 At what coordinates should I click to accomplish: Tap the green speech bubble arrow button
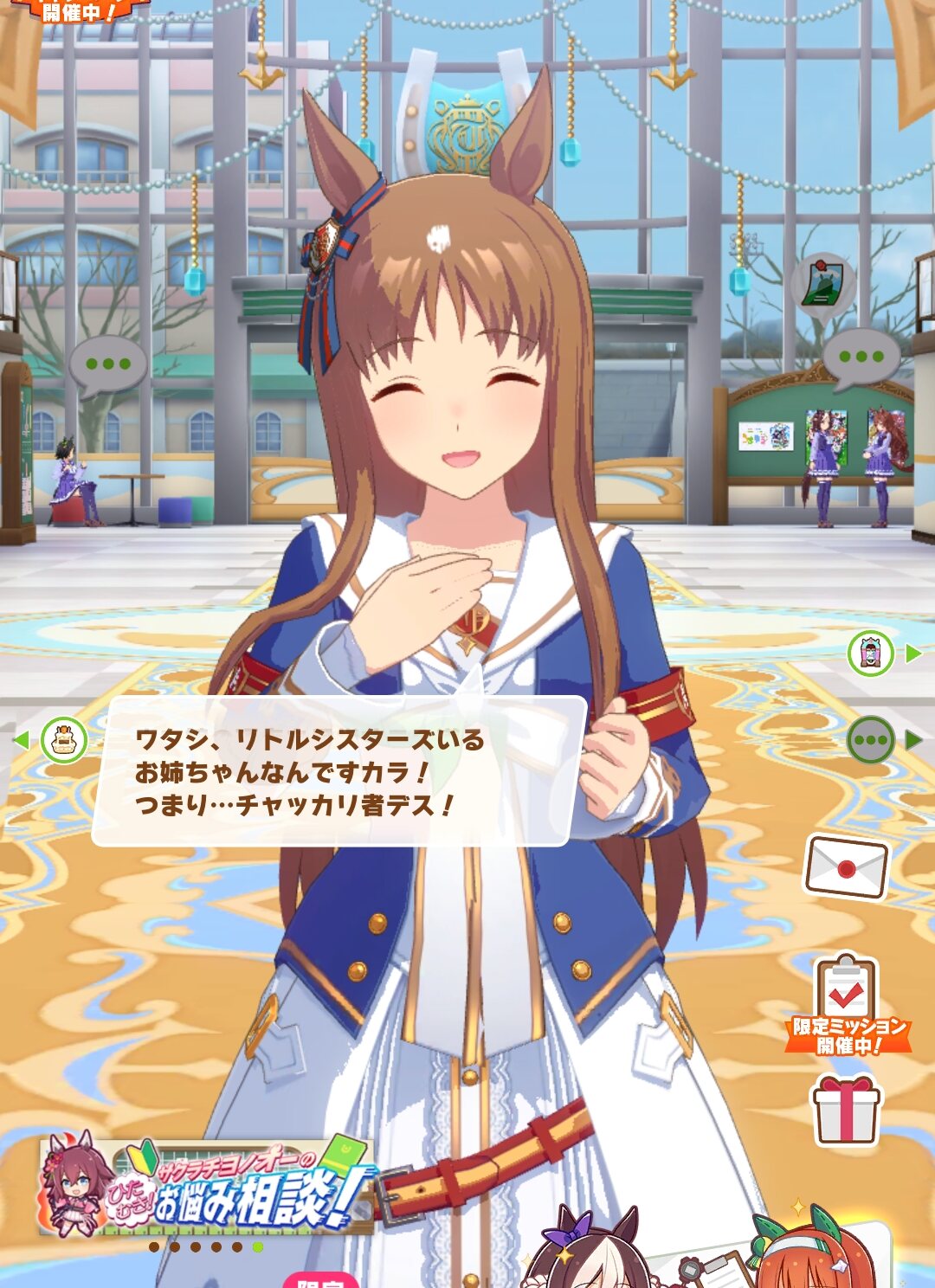[871, 741]
